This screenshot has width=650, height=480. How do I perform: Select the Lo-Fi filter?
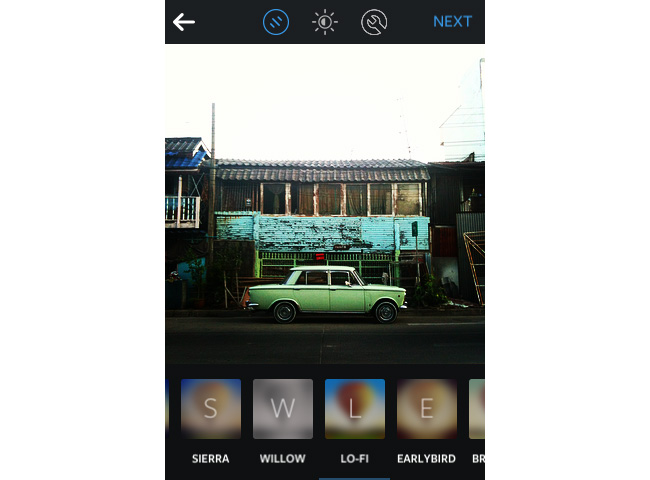(355, 409)
